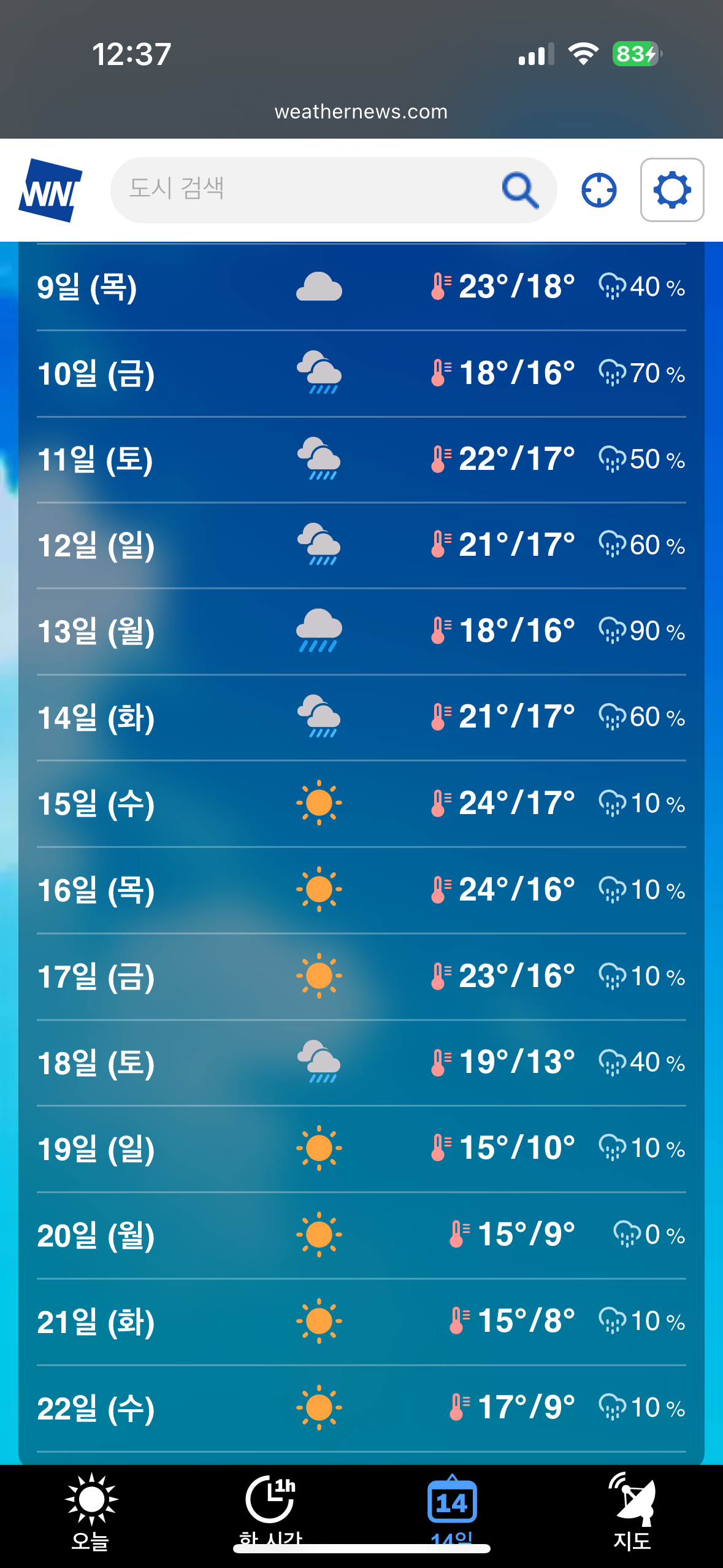Screen dimensions: 723x1568
Task: Open the settings gear
Action: 672,190
